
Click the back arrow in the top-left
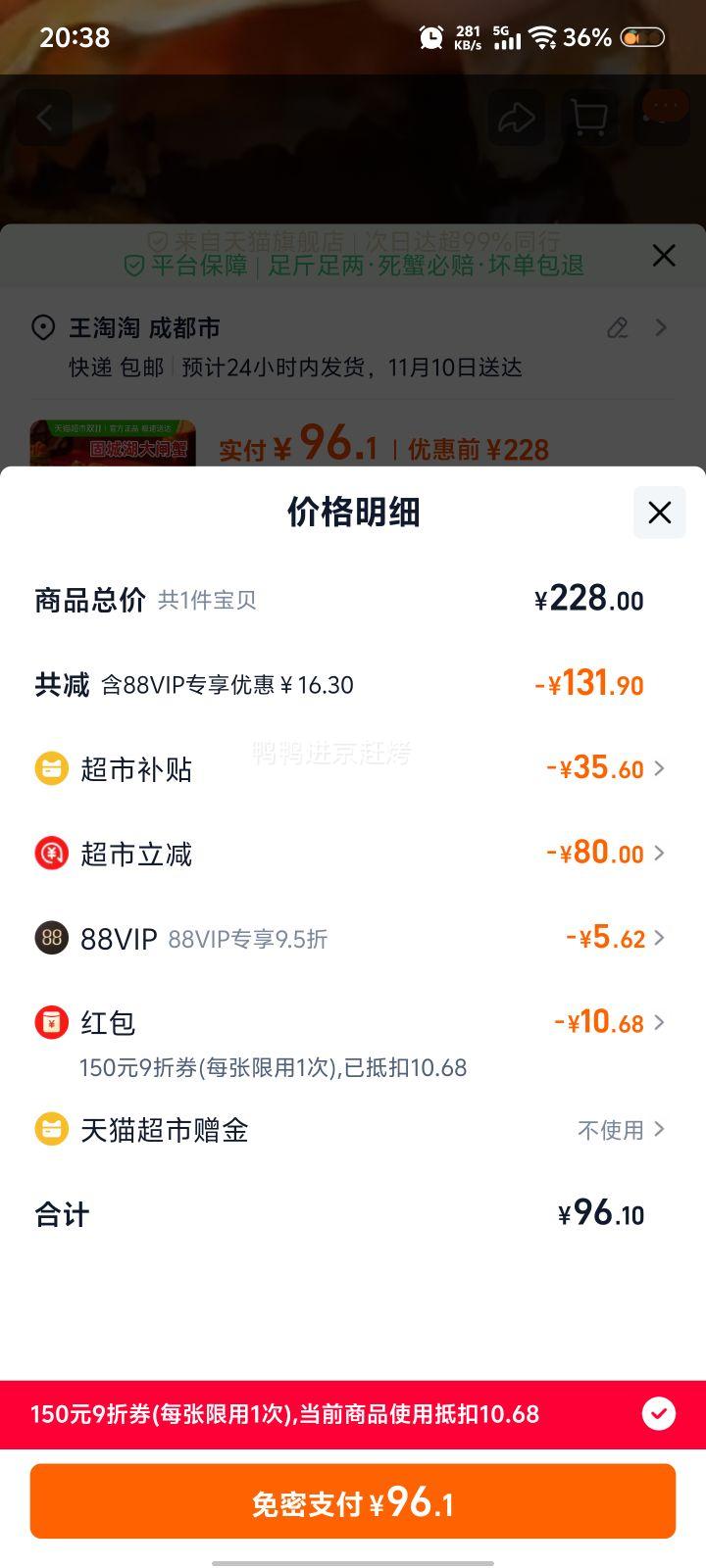point(44,117)
